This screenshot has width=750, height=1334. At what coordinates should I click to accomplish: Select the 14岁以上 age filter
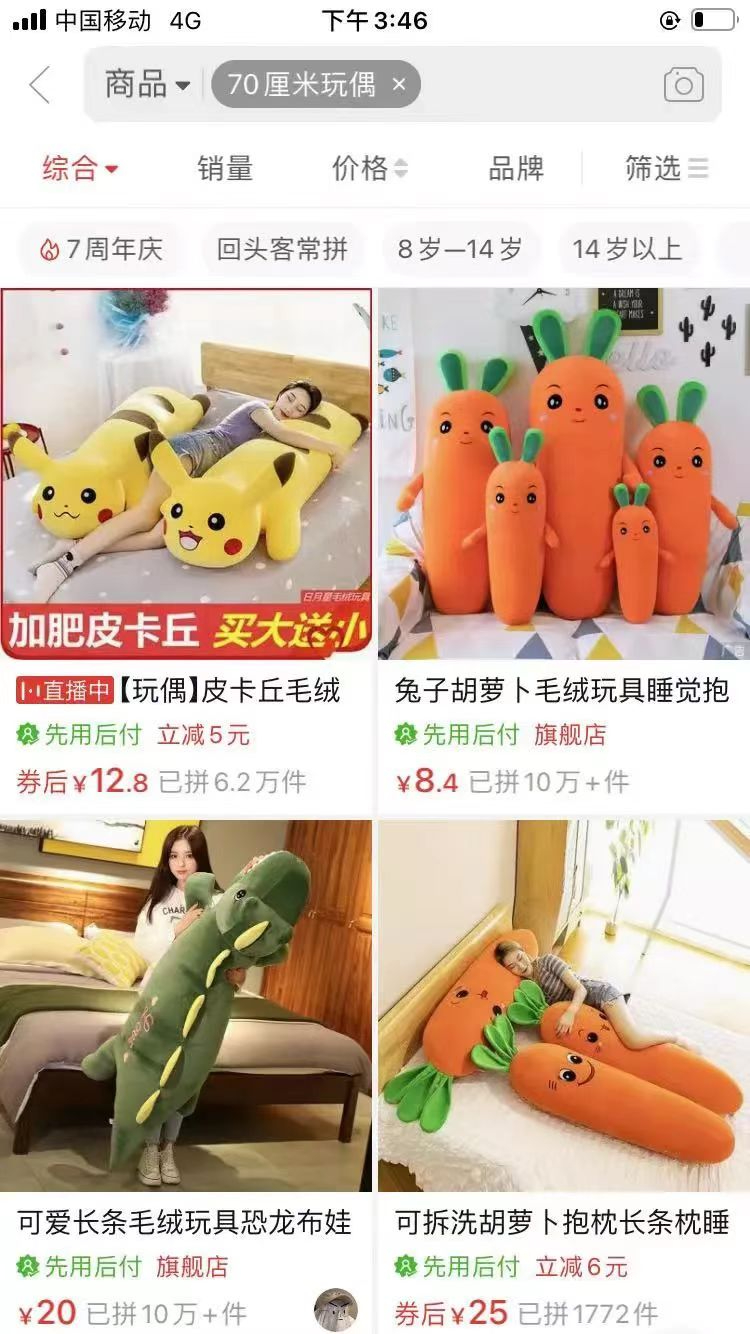(630, 249)
